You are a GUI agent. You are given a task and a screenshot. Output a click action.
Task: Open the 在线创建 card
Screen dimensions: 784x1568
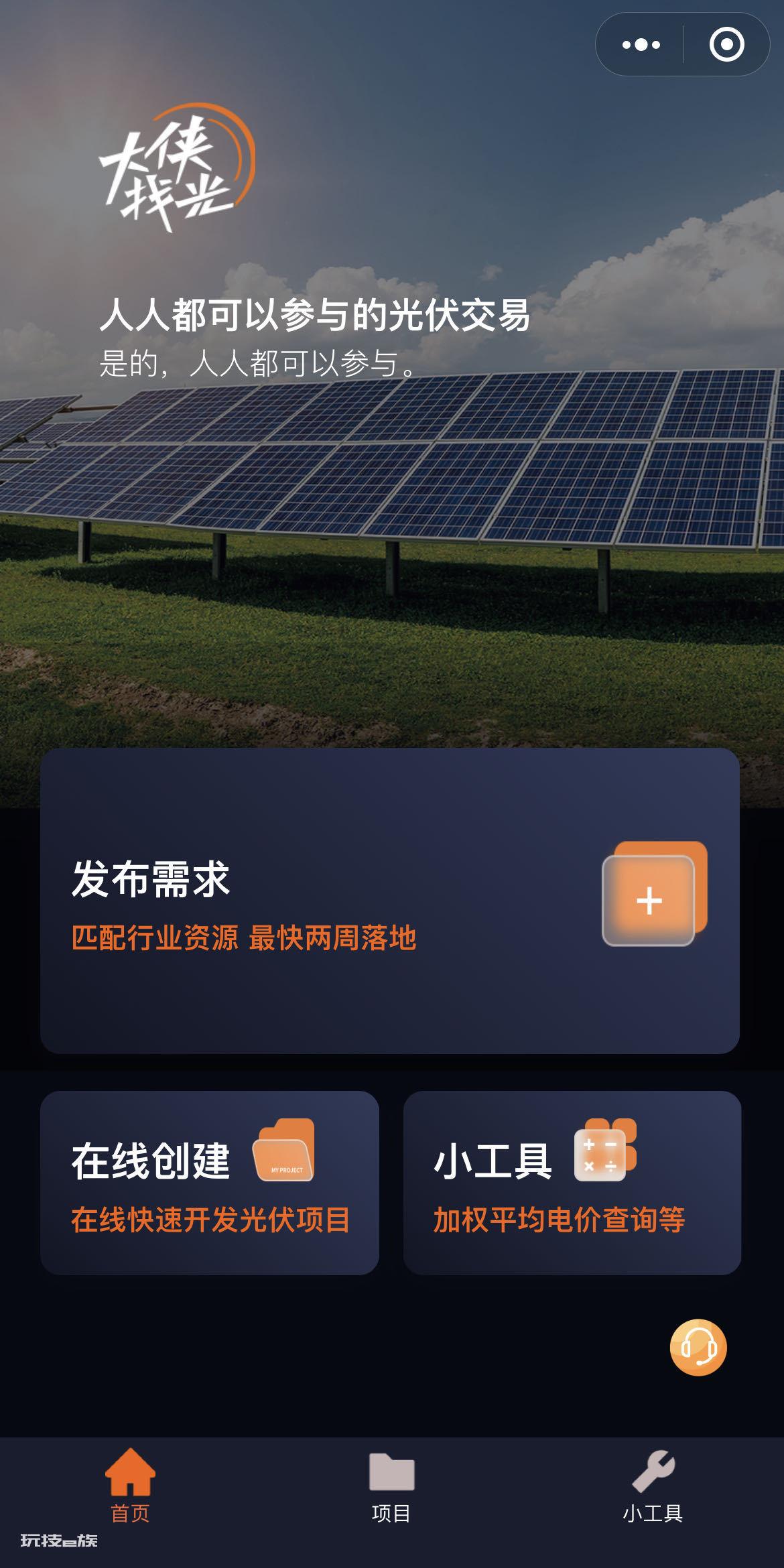point(210,1183)
